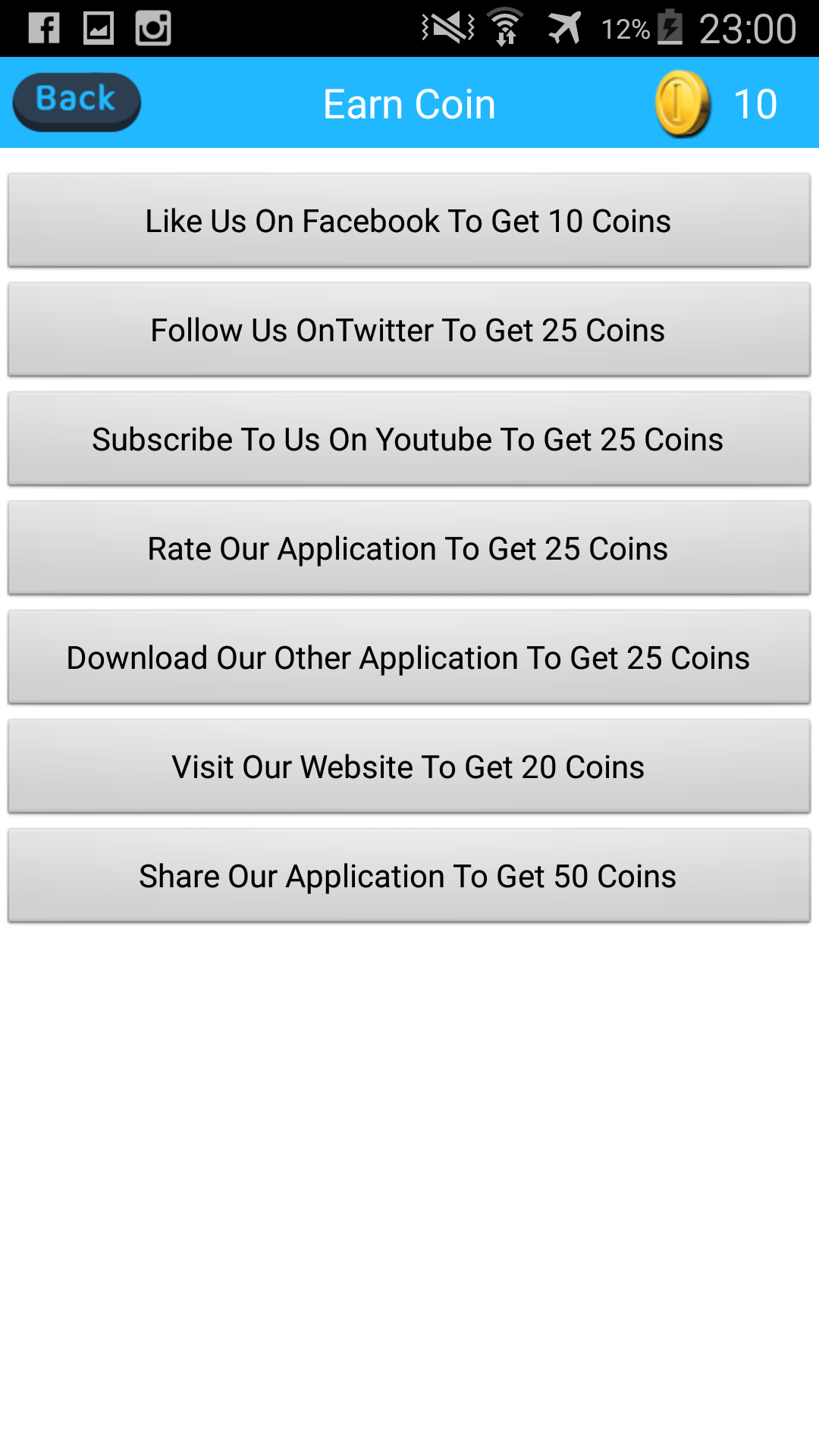
Task: Tap the Instagram icon in status bar
Action: click(x=153, y=27)
